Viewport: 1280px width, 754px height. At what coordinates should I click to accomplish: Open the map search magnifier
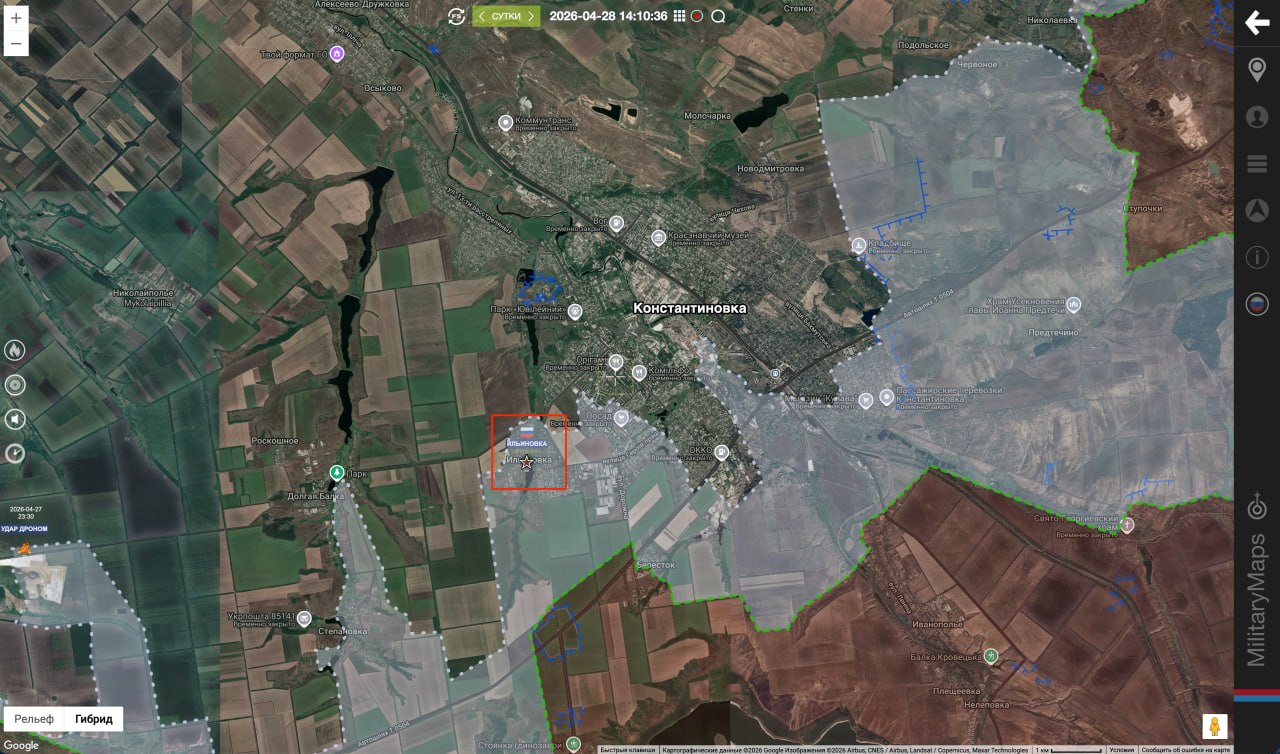click(x=718, y=16)
